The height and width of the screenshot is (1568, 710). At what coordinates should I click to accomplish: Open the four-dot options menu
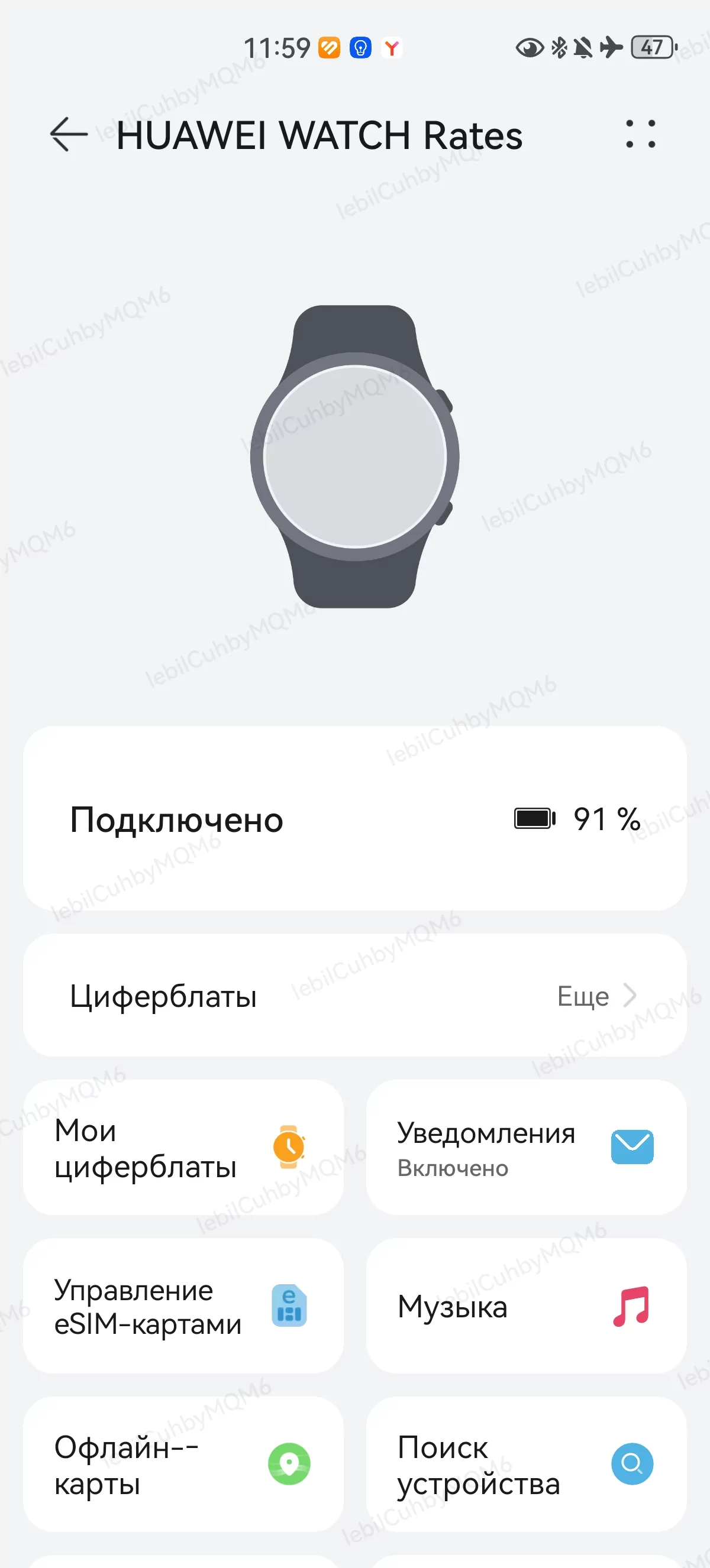coord(641,134)
